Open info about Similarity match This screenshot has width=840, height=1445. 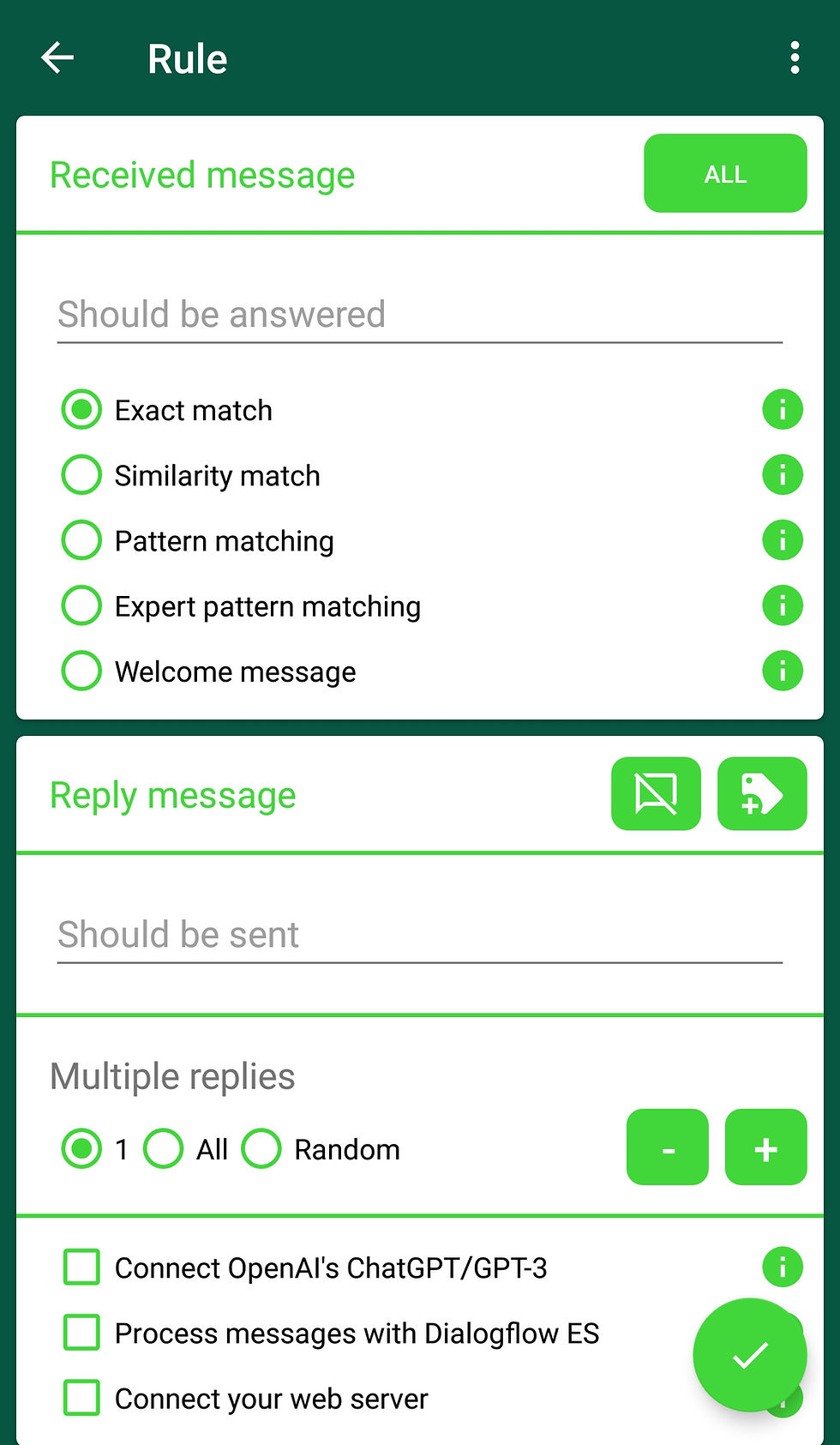click(781, 474)
